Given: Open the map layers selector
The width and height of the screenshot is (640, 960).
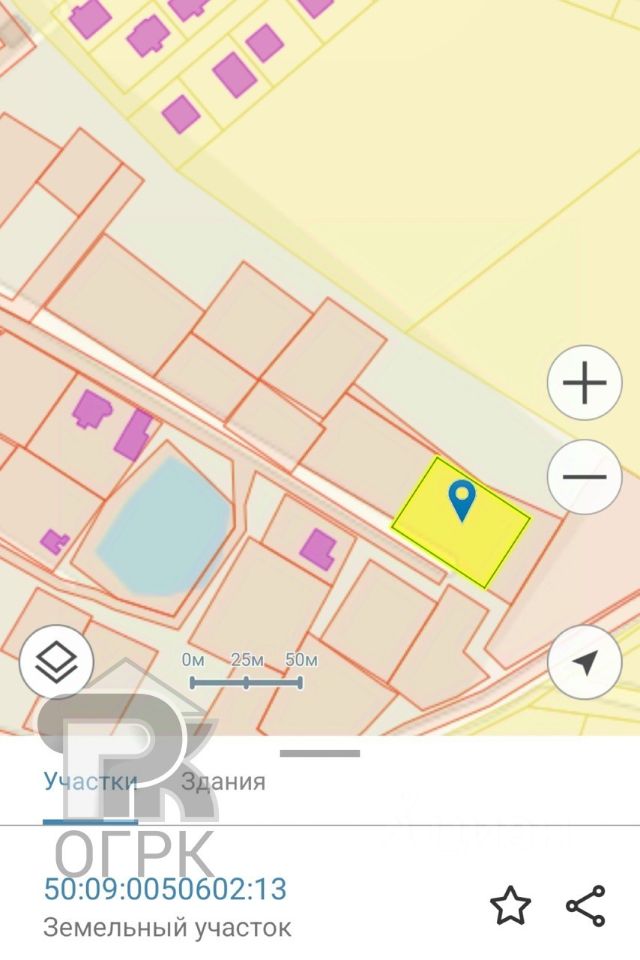Looking at the screenshot, I should point(57,662).
